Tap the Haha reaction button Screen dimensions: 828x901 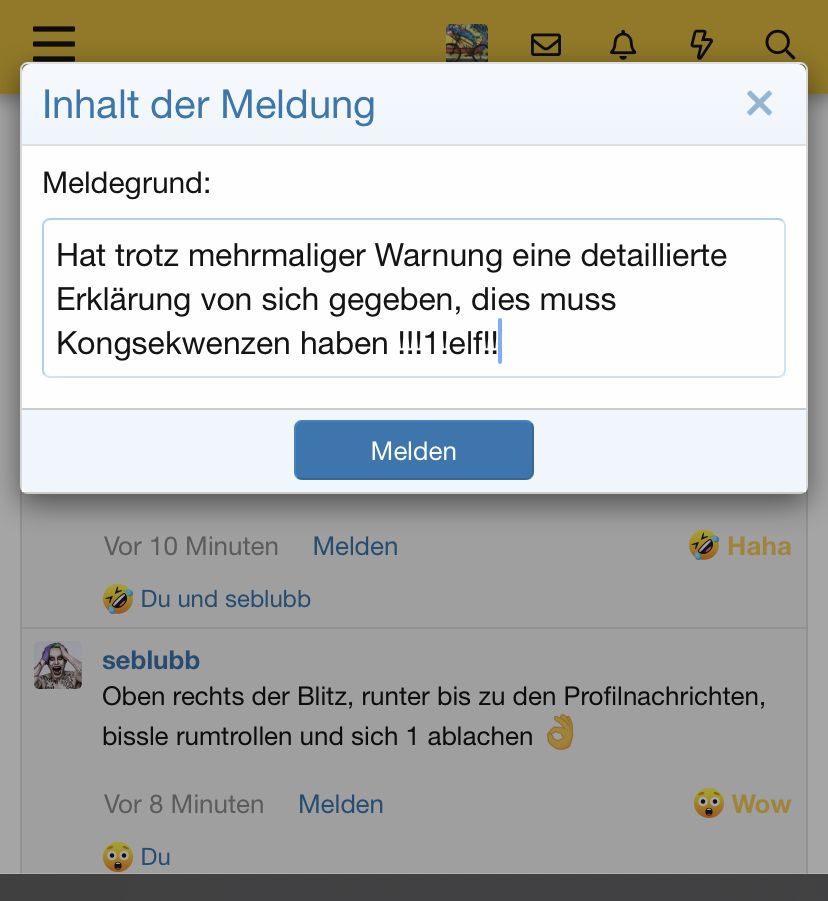click(x=740, y=546)
